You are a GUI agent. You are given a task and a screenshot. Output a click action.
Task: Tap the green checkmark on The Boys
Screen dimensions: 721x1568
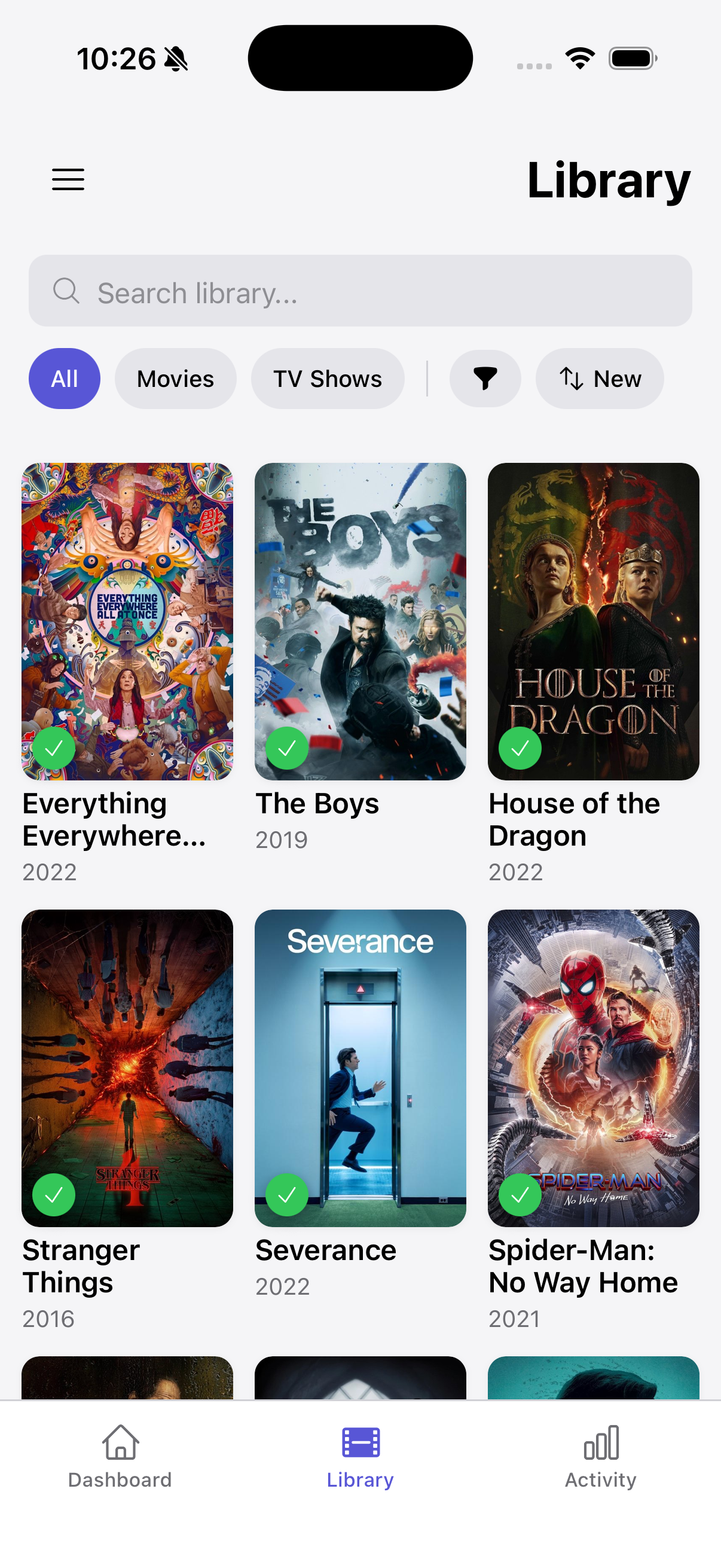coord(286,748)
